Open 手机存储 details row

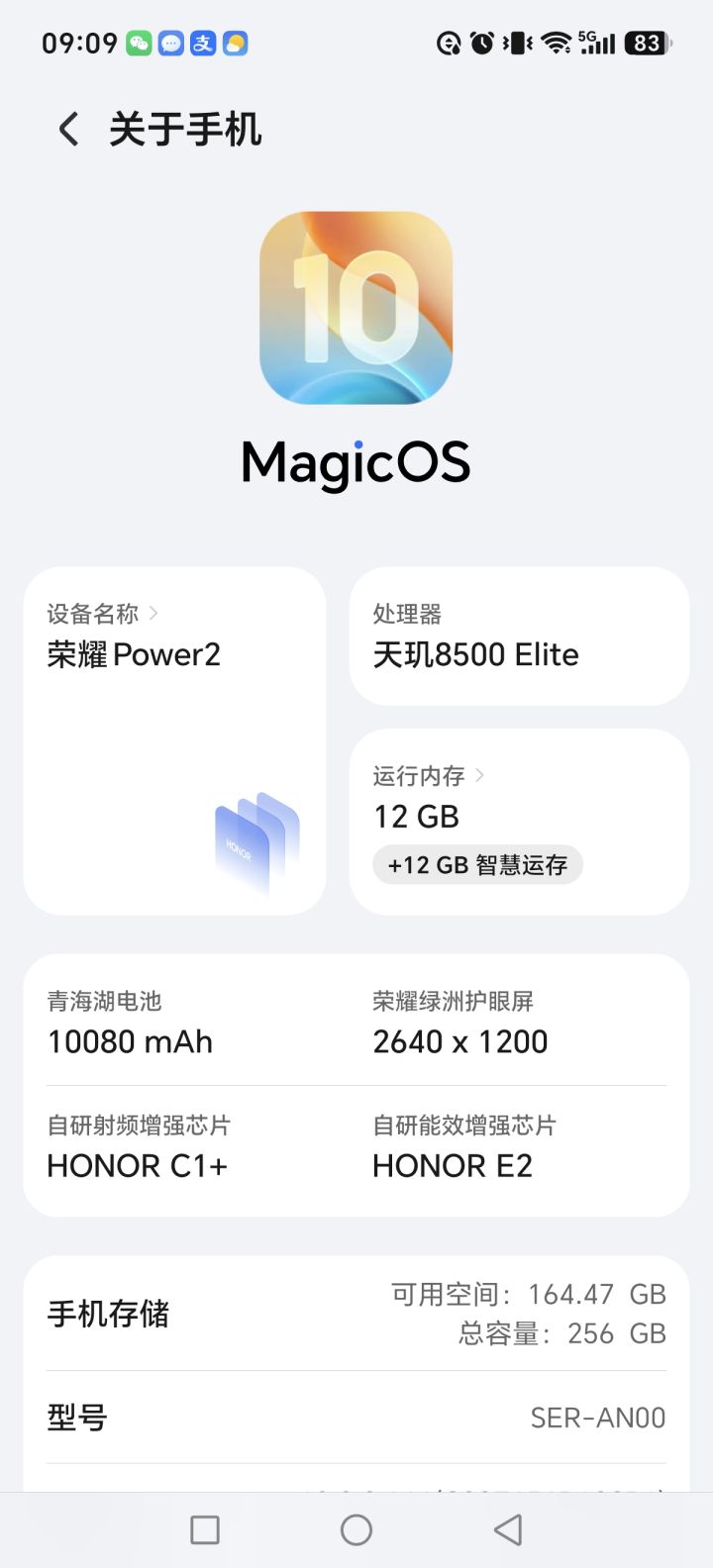(356, 1314)
